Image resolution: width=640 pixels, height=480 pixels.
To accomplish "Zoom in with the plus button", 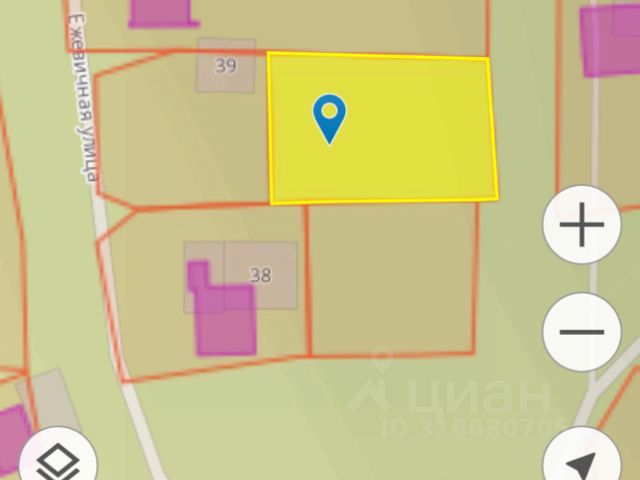I will pos(581,225).
